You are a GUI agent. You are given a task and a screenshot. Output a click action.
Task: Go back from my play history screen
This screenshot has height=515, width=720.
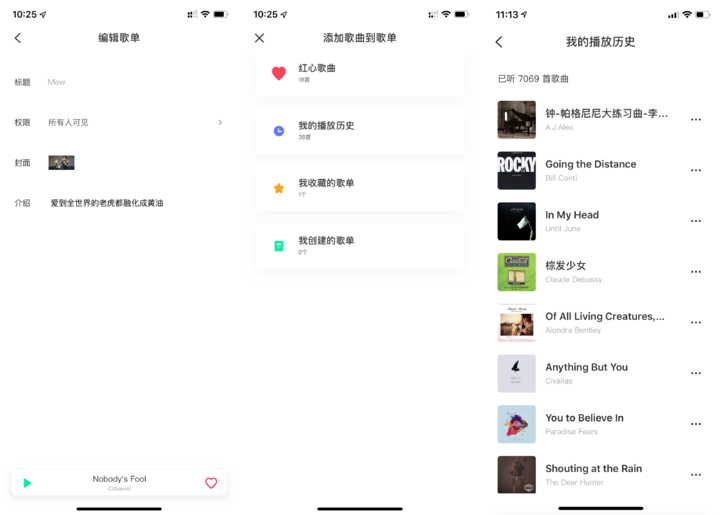(499, 42)
